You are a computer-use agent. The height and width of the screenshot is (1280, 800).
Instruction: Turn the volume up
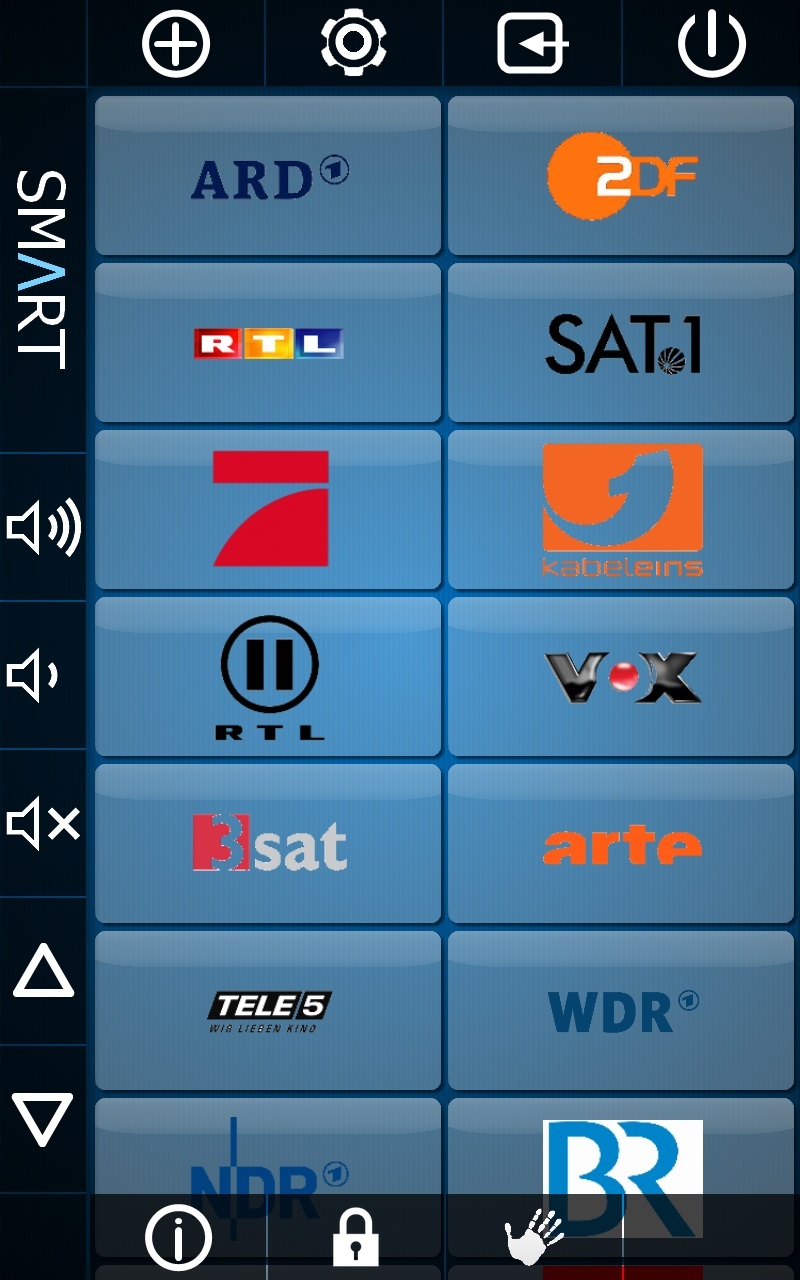tap(43, 527)
